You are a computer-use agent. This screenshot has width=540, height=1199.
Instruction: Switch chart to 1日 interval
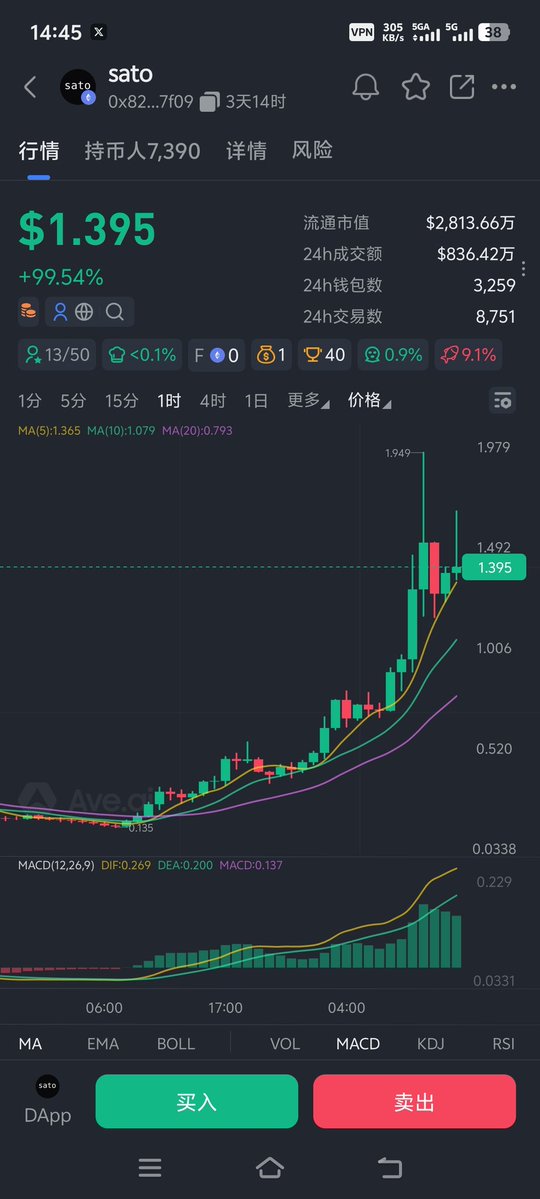(x=256, y=401)
